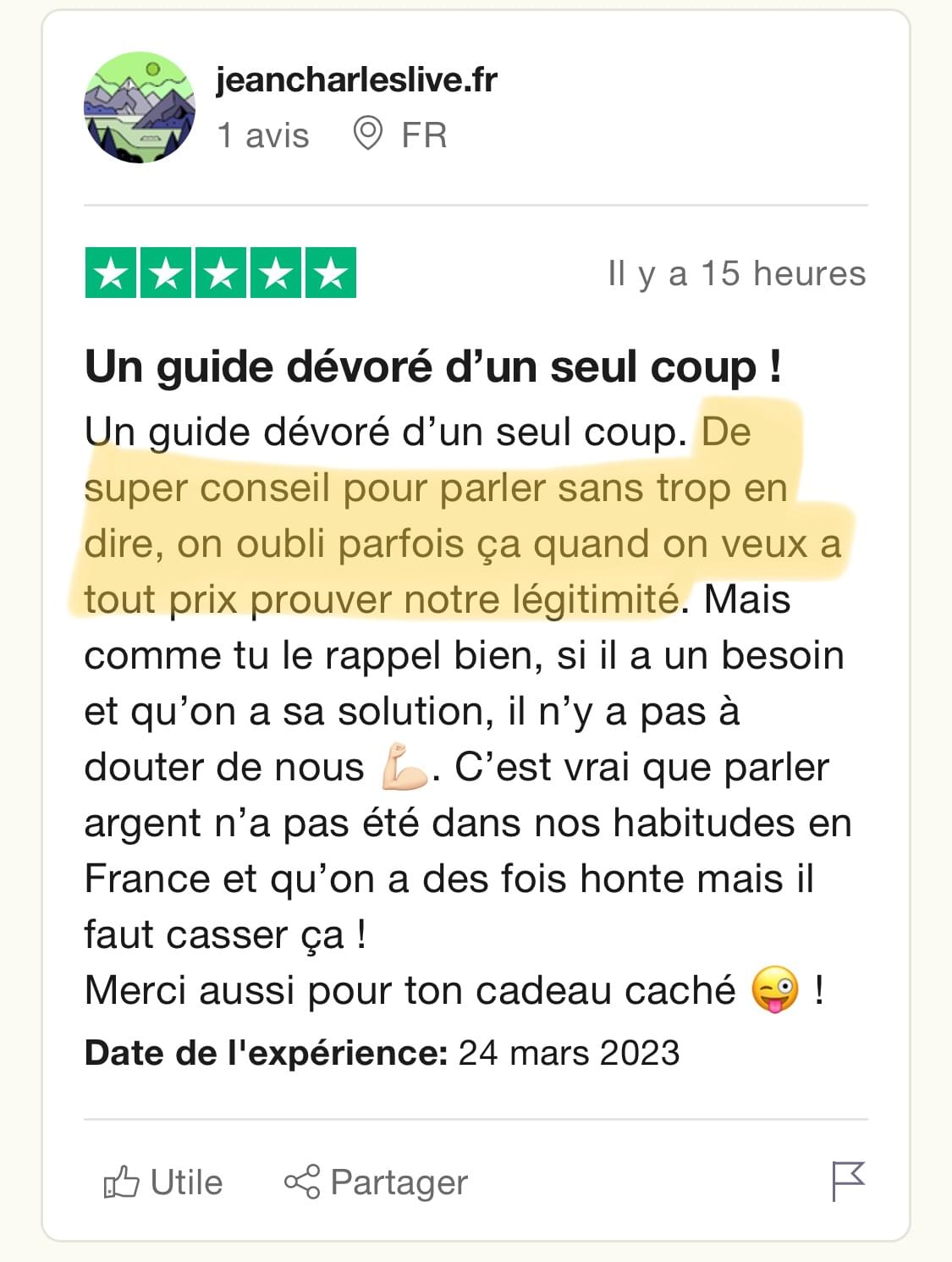The height and width of the screenshot is (1262, 952).
Task: Report this review with the flag
Action: 848,1180
